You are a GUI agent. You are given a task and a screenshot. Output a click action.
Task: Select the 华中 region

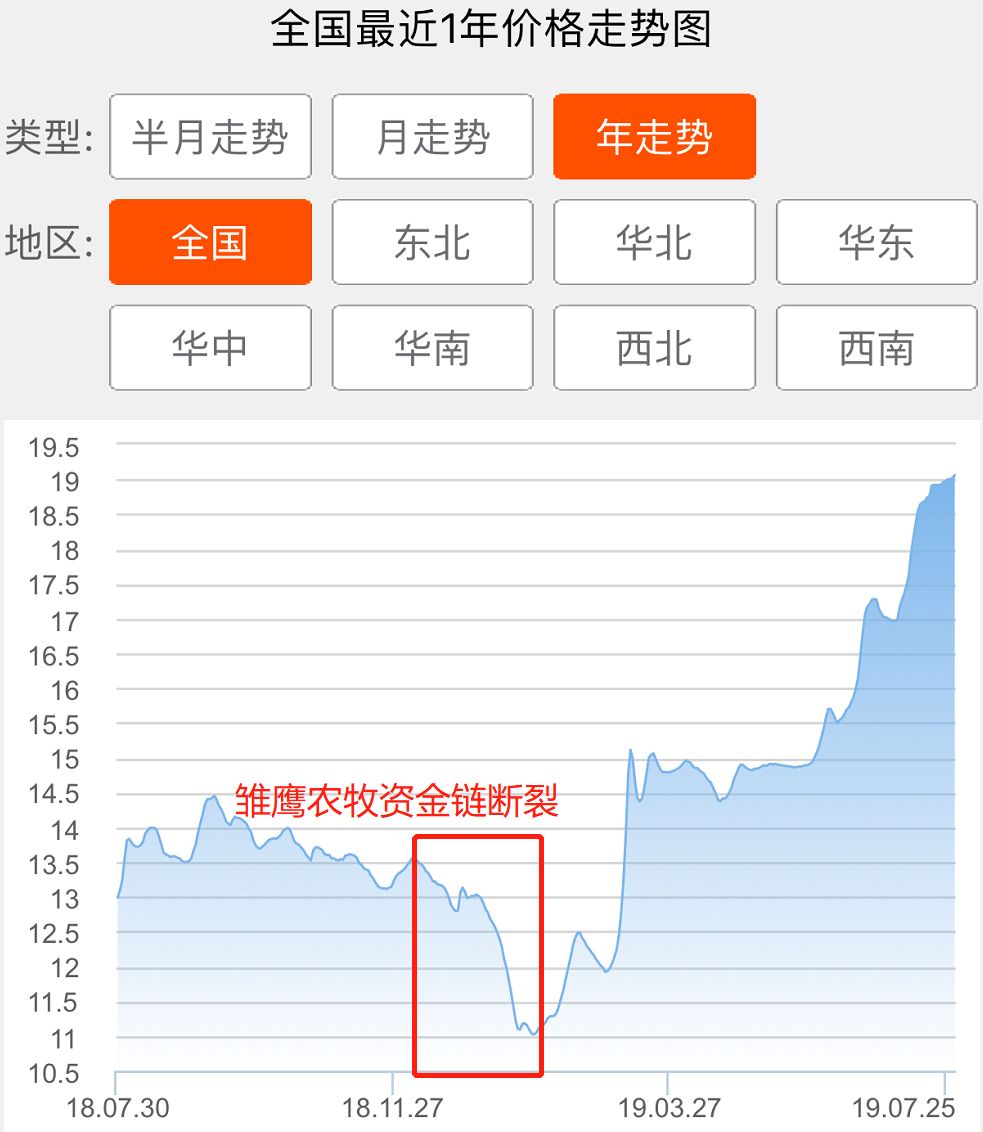pos(210,348)
